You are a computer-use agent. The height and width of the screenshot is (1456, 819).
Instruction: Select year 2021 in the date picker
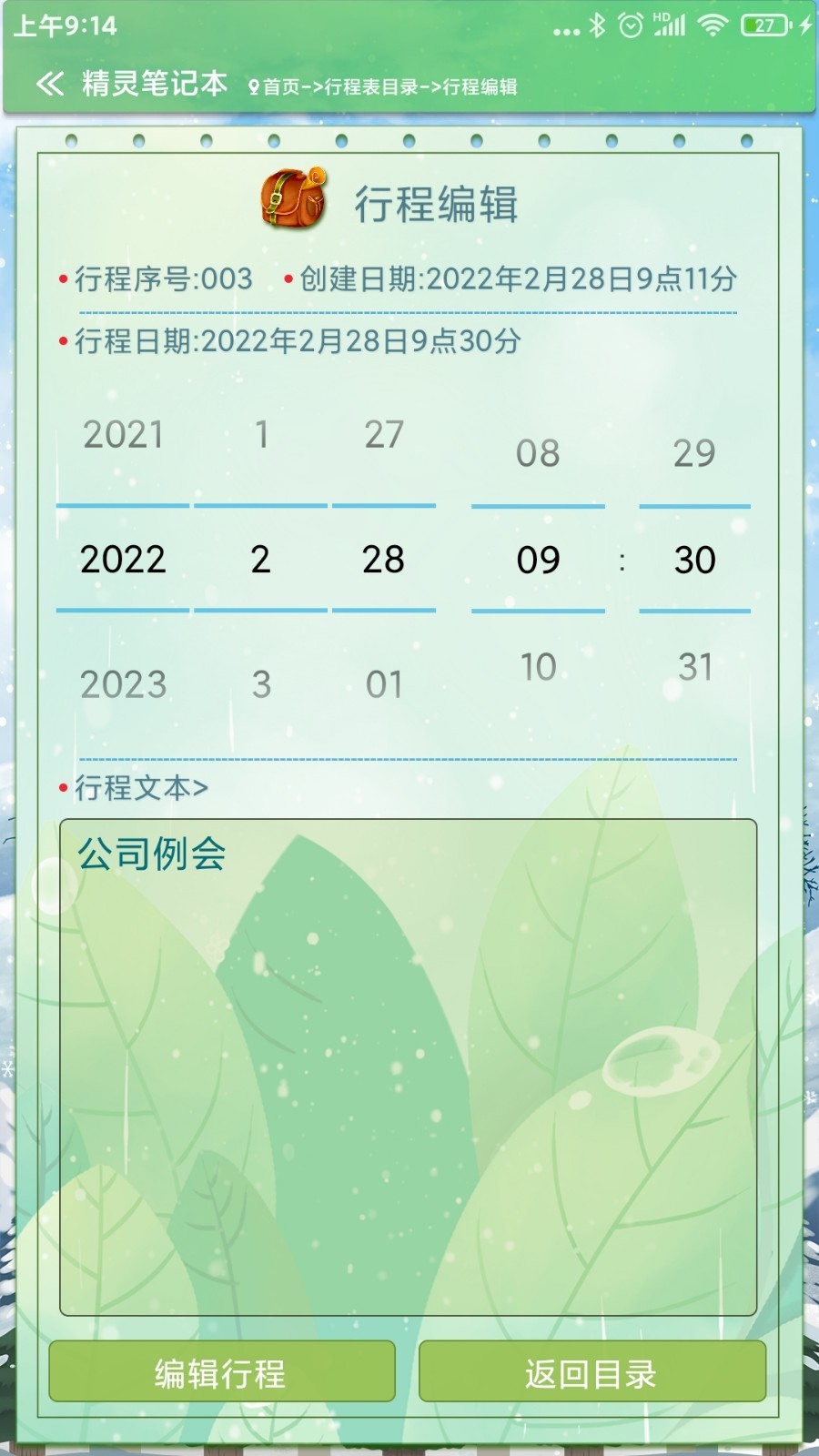click(123, 436)
